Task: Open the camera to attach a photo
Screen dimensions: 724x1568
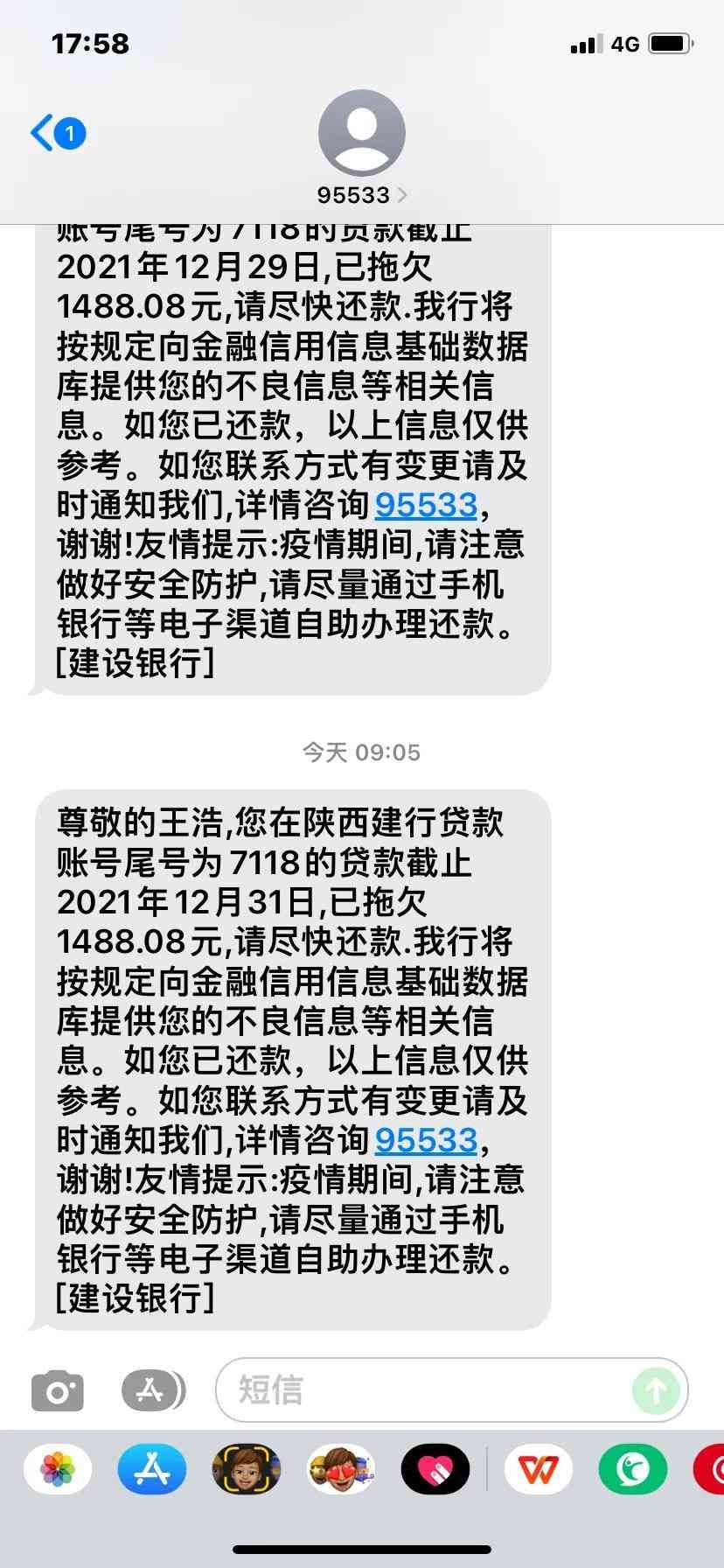Action: 58,1390
